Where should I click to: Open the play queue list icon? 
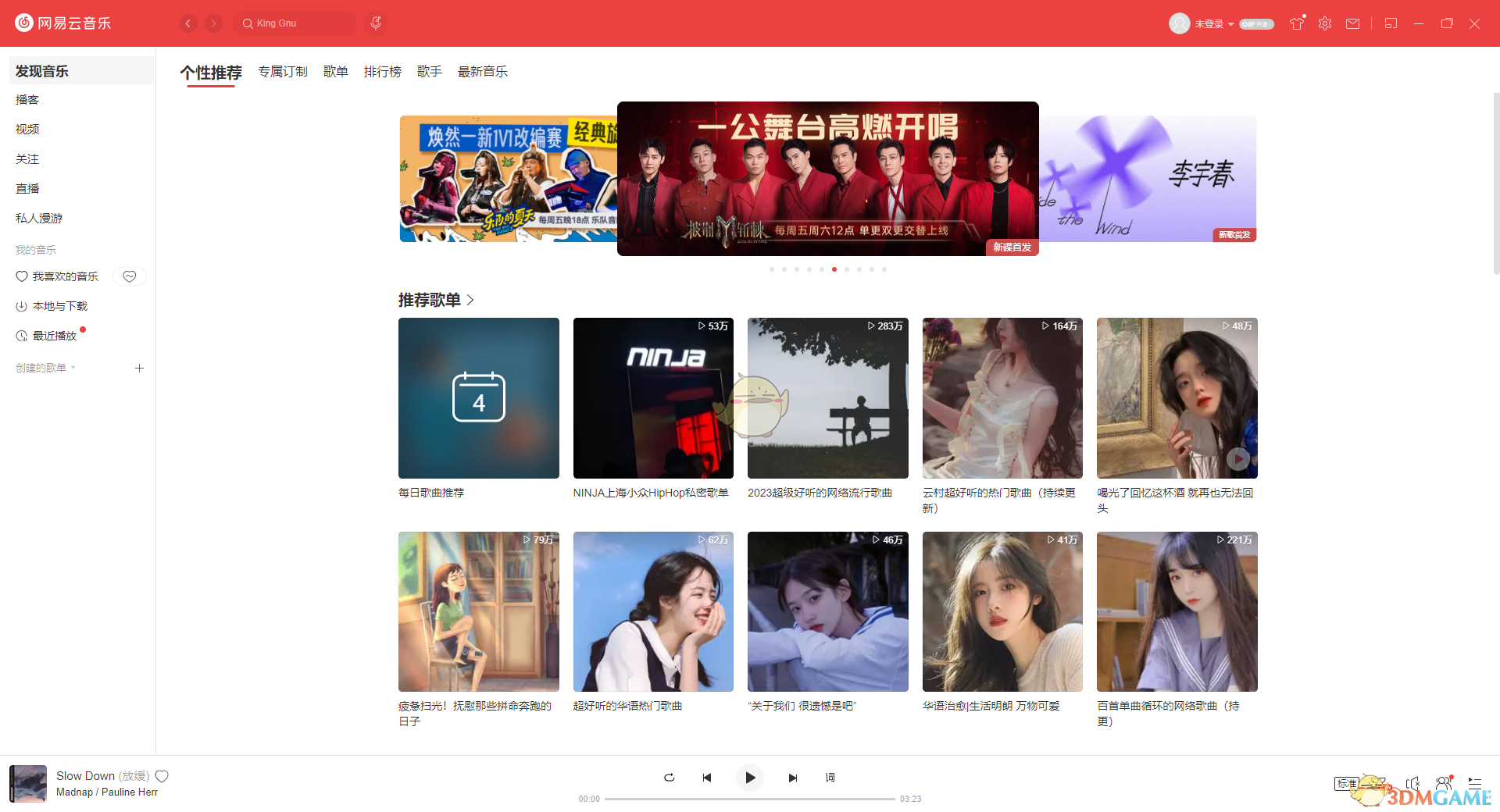point(1474,782)
